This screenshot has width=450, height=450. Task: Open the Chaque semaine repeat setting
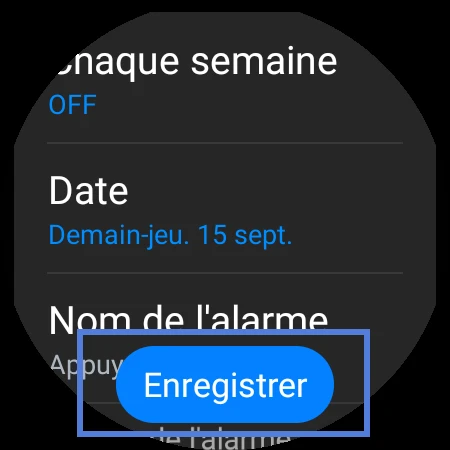pos(225,80)
